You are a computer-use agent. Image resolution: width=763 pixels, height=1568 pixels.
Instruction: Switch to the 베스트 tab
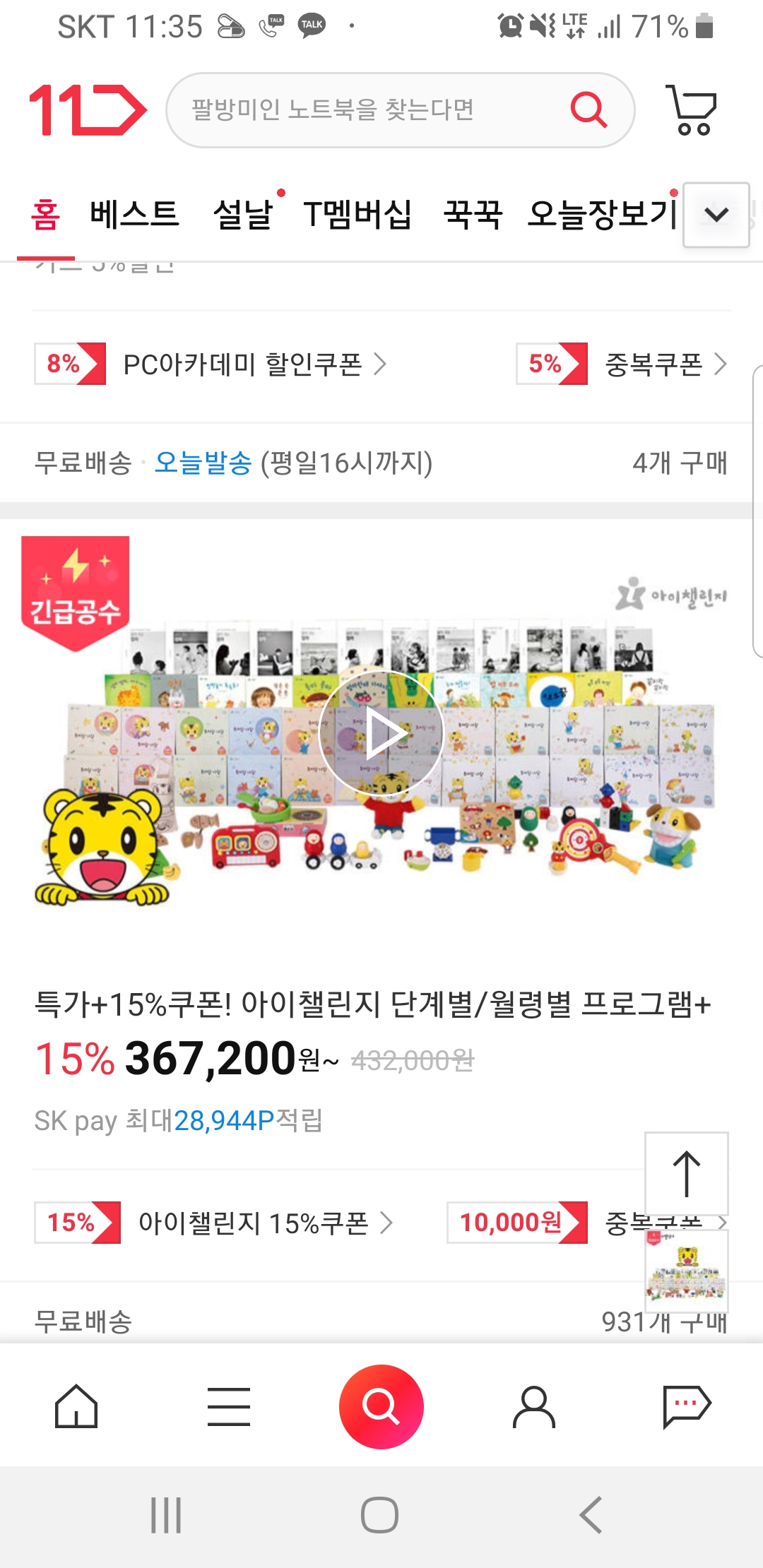[134, 214]
